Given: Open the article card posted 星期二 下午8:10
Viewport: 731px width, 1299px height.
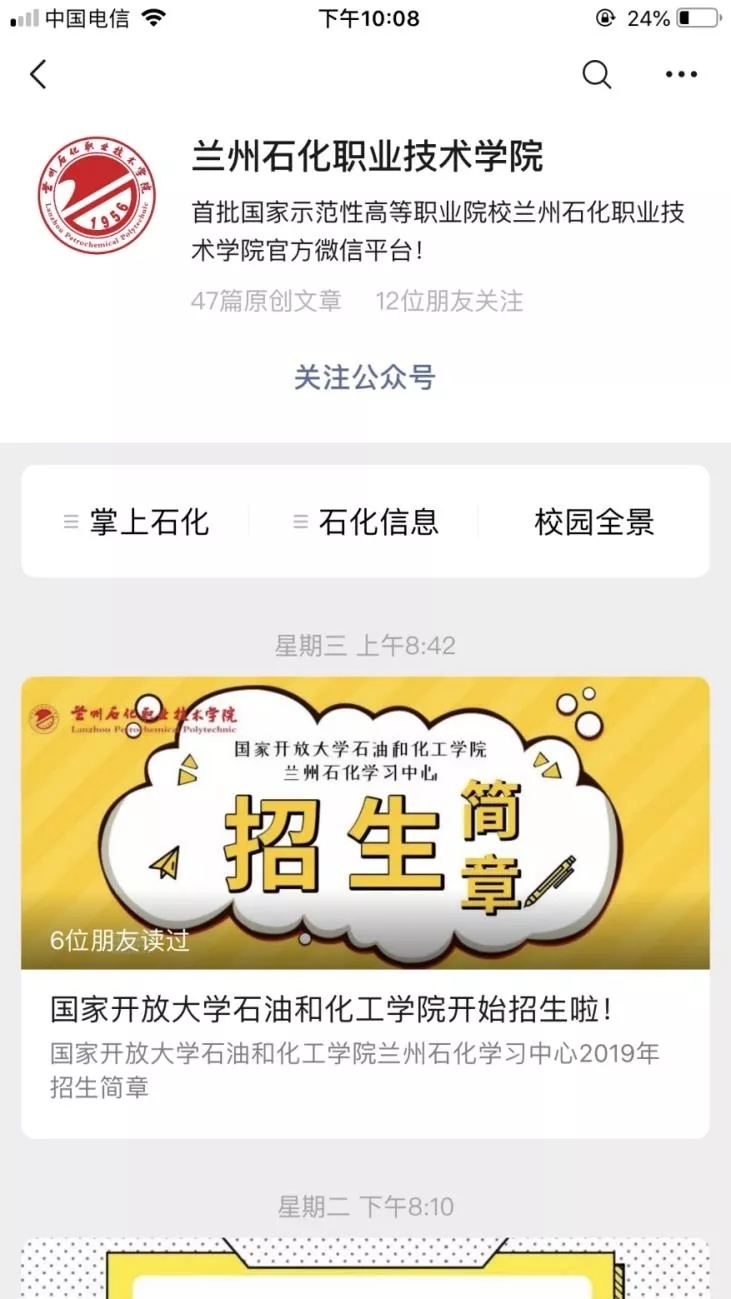Looking at the screenshot, I should click(x=365, y=1268).
